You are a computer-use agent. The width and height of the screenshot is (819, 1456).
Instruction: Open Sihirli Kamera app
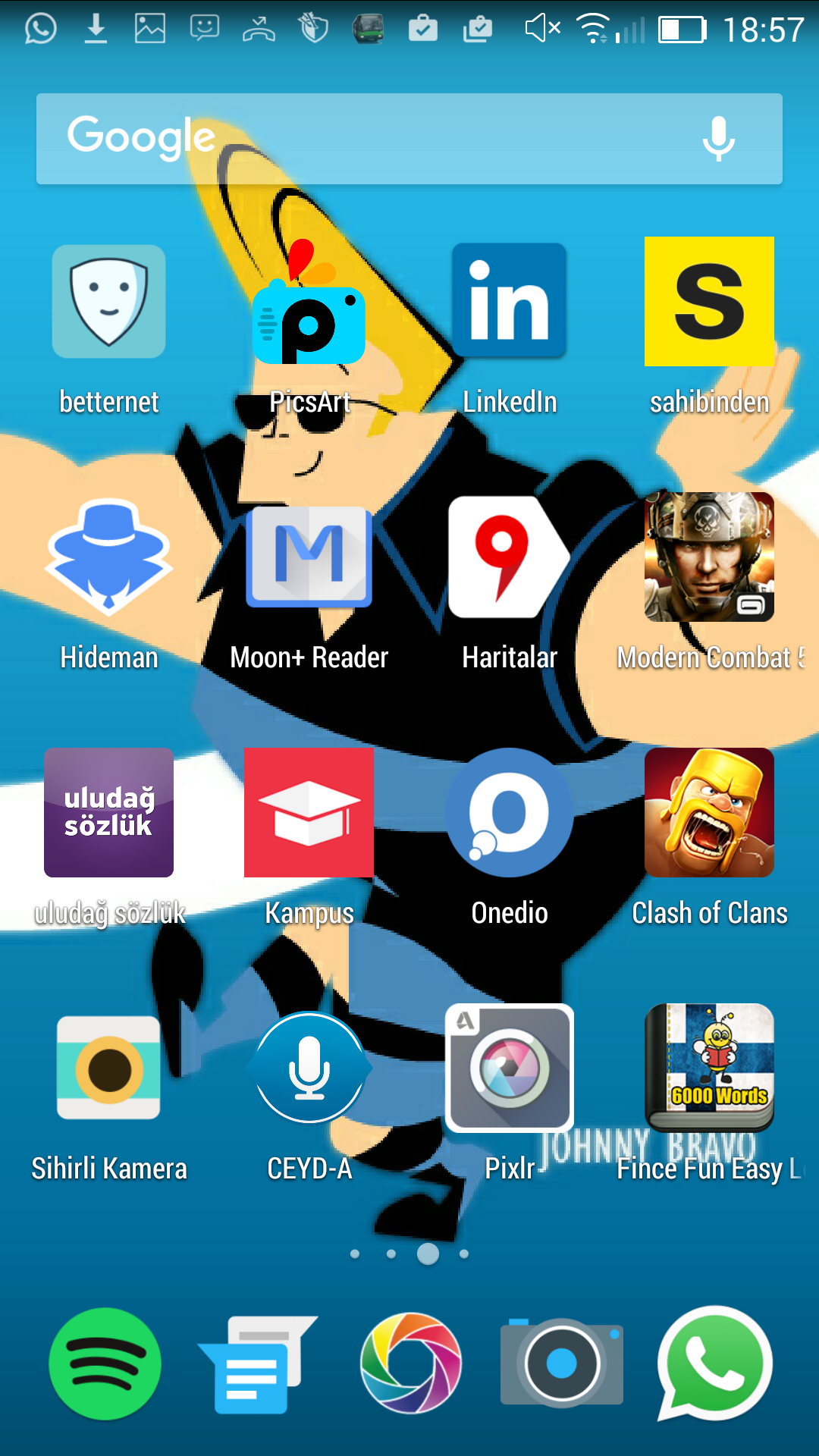109,1068
